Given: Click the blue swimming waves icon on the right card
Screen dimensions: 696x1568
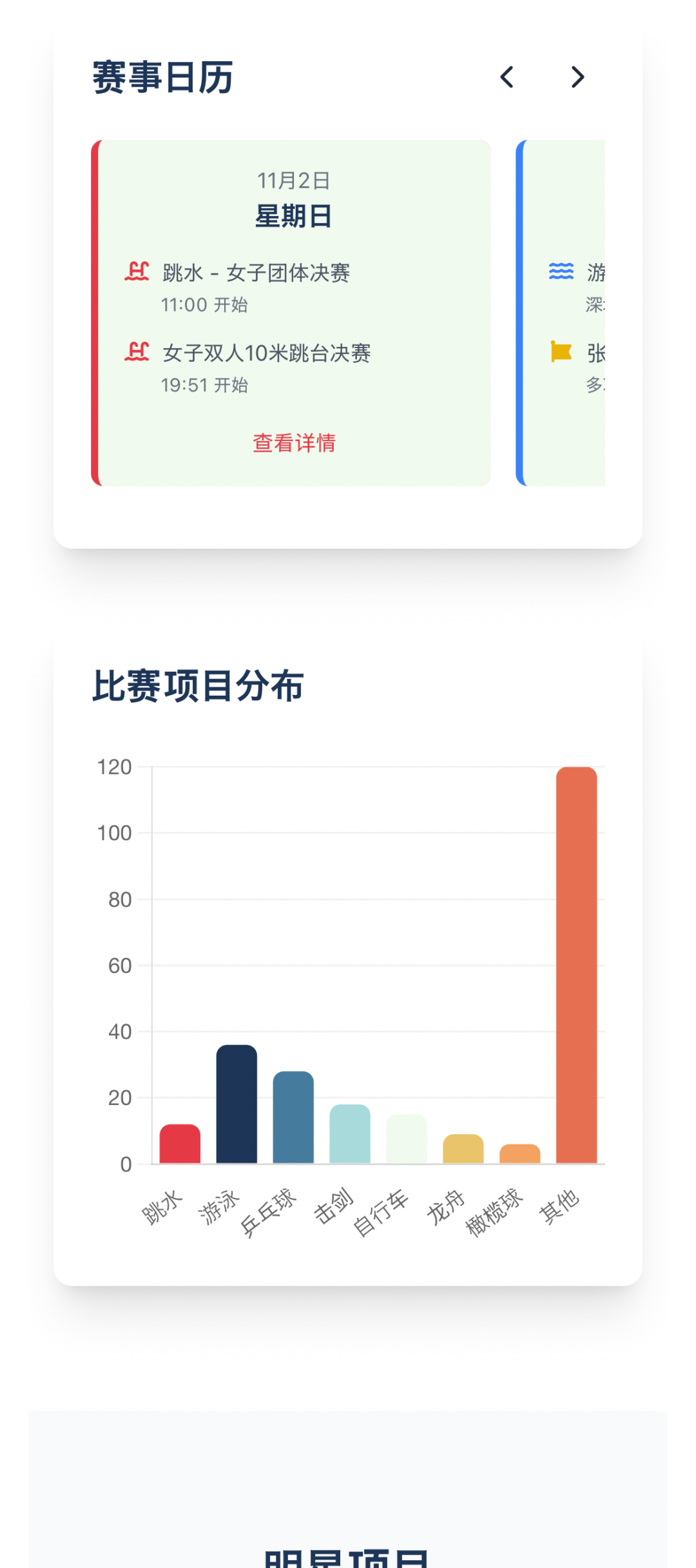Looking at the screenshot, I should pyautogui.click(x=560, y=271).
